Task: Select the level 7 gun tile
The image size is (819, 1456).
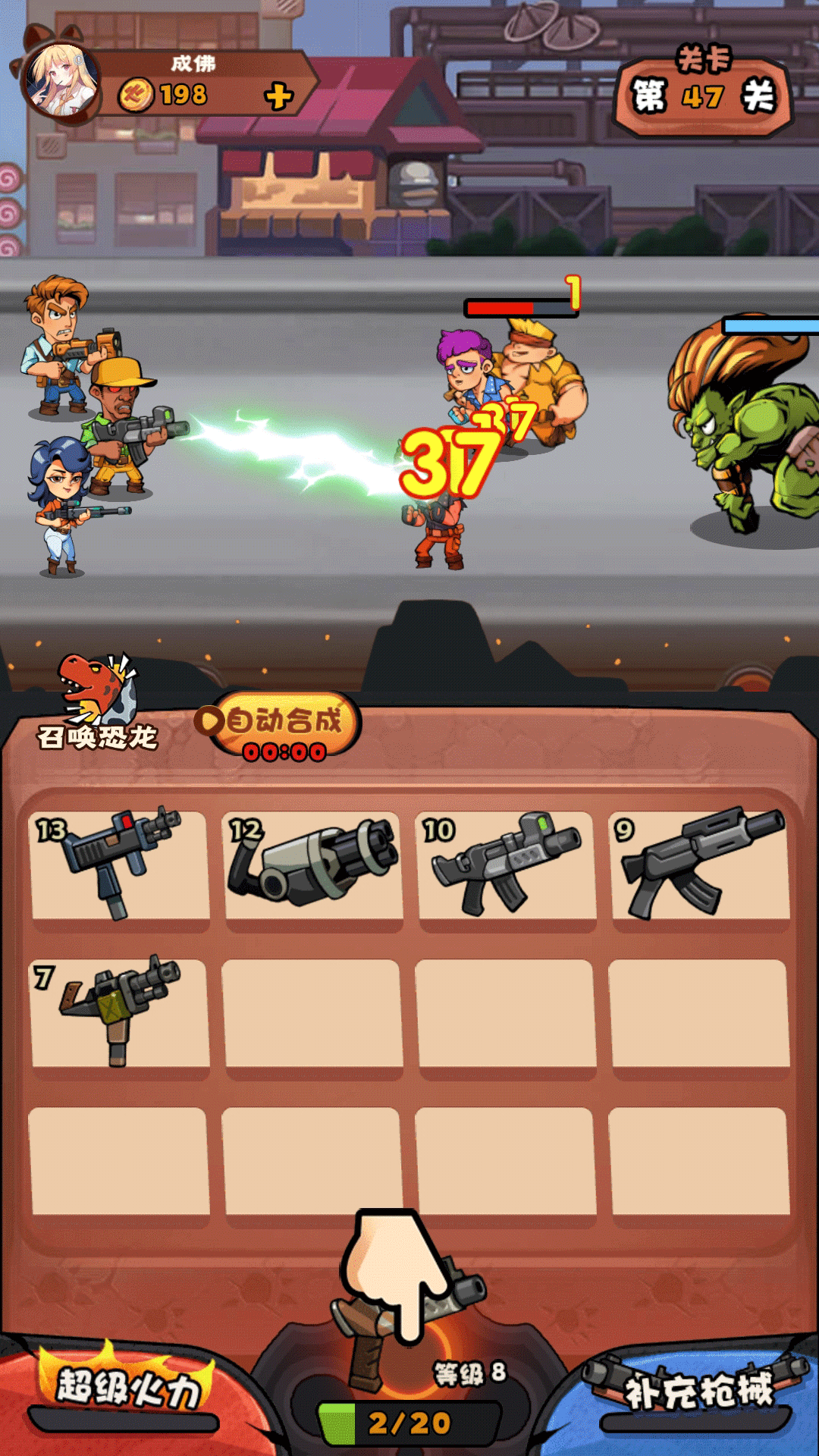Action: (120, 1015)
